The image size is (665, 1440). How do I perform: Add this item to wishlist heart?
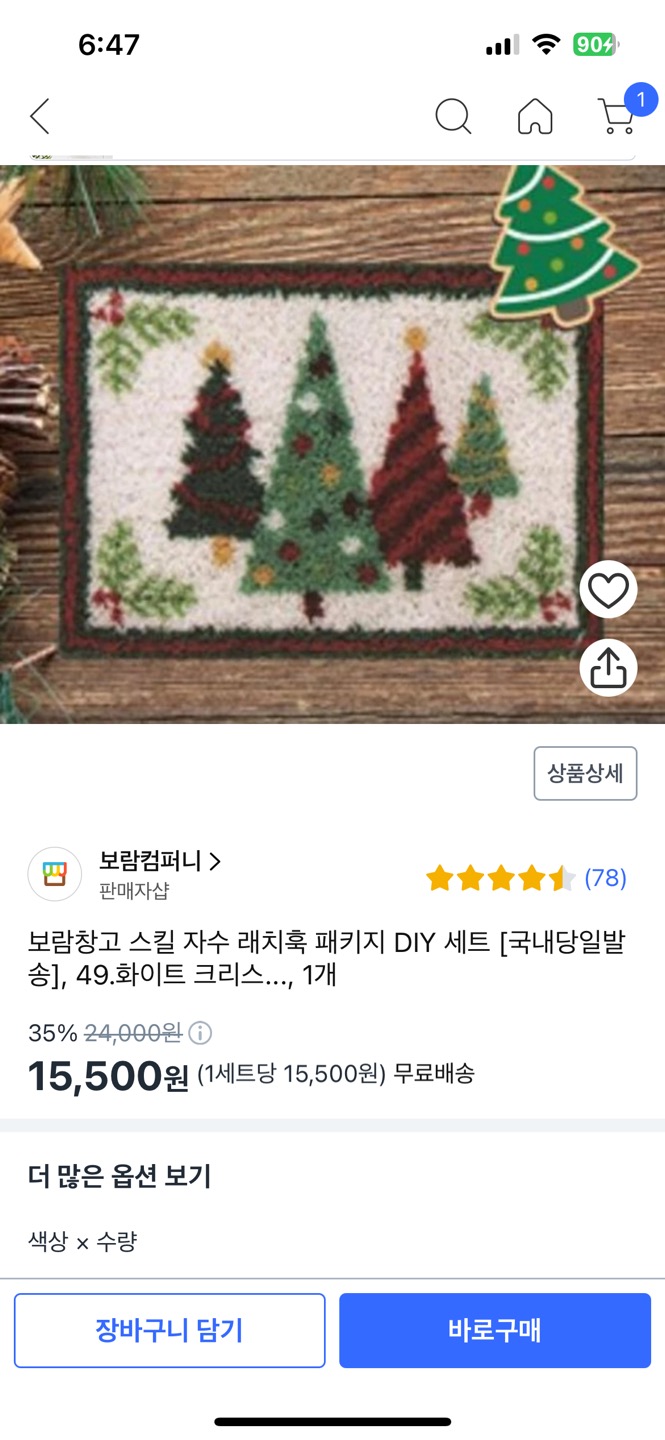coord(608,590)
